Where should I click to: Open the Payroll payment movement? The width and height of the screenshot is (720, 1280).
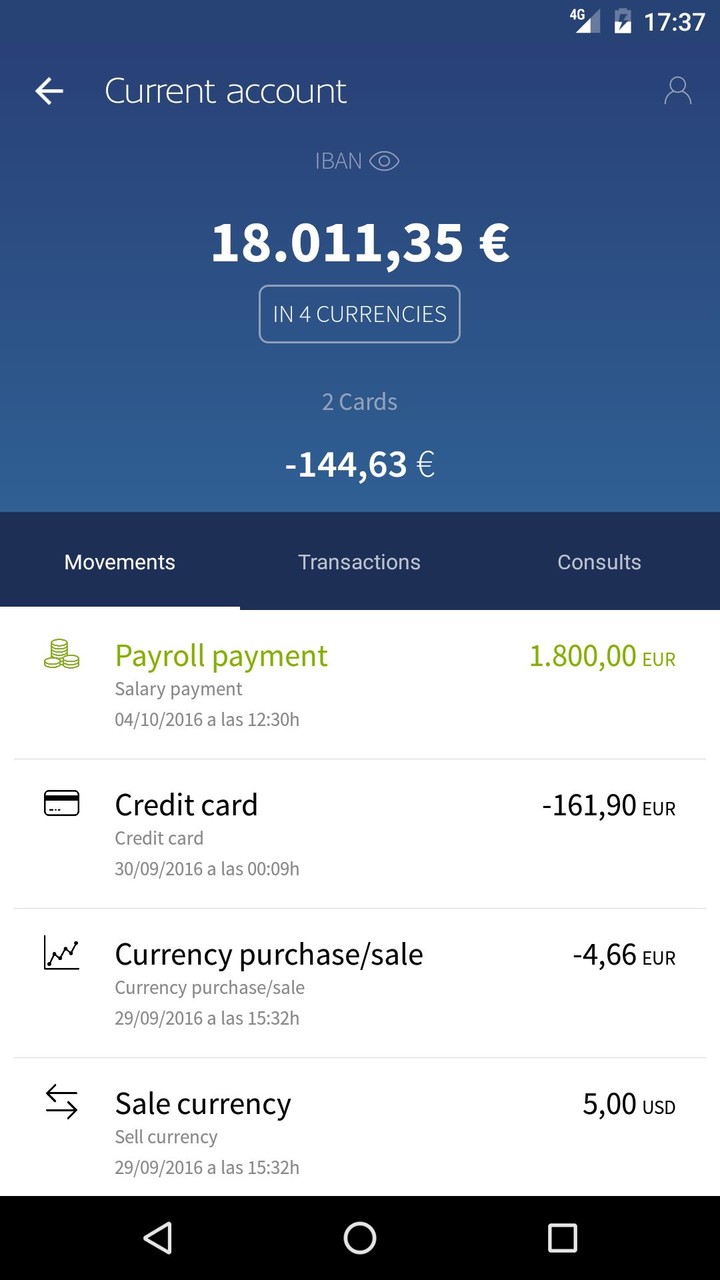(x=360, y=685)
